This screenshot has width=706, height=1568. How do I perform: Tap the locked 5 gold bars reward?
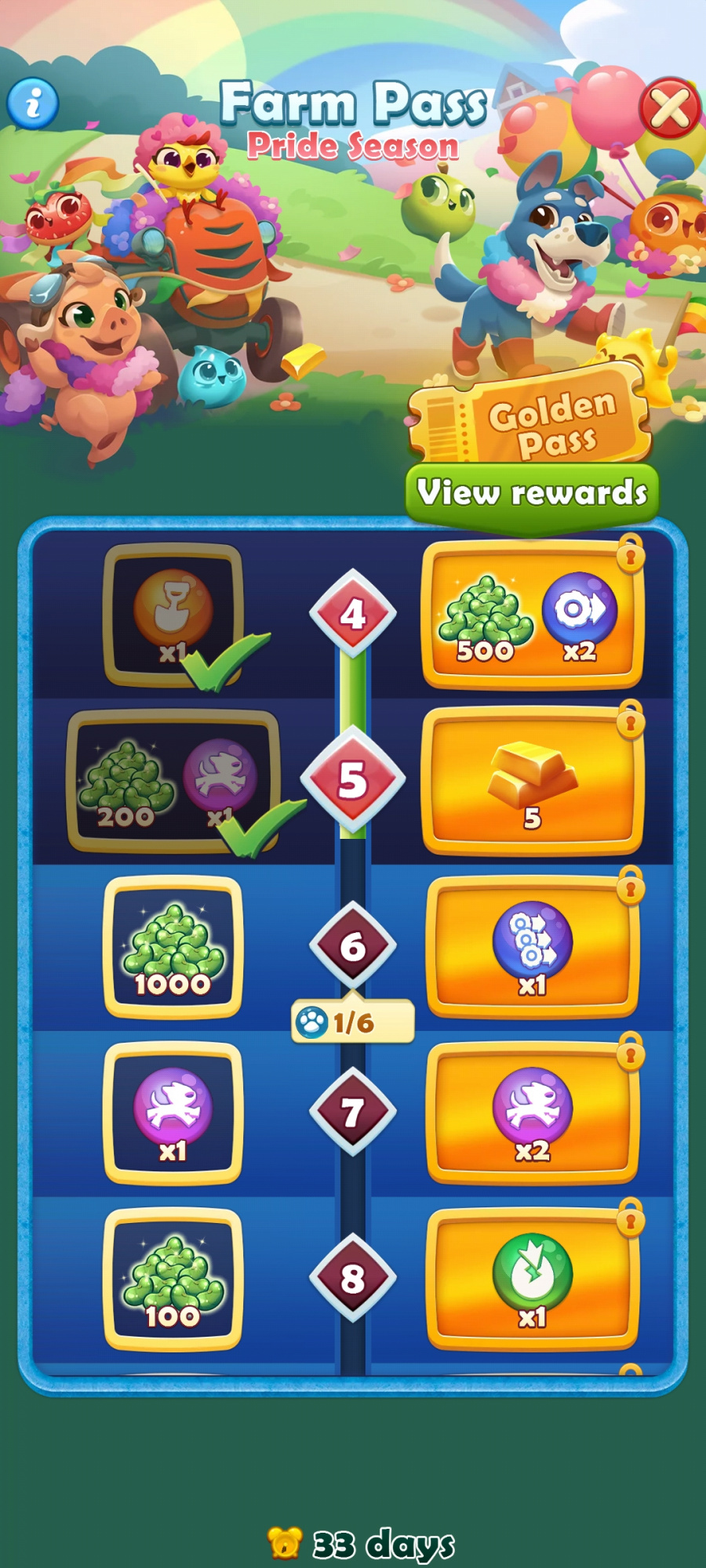[533, 780]
